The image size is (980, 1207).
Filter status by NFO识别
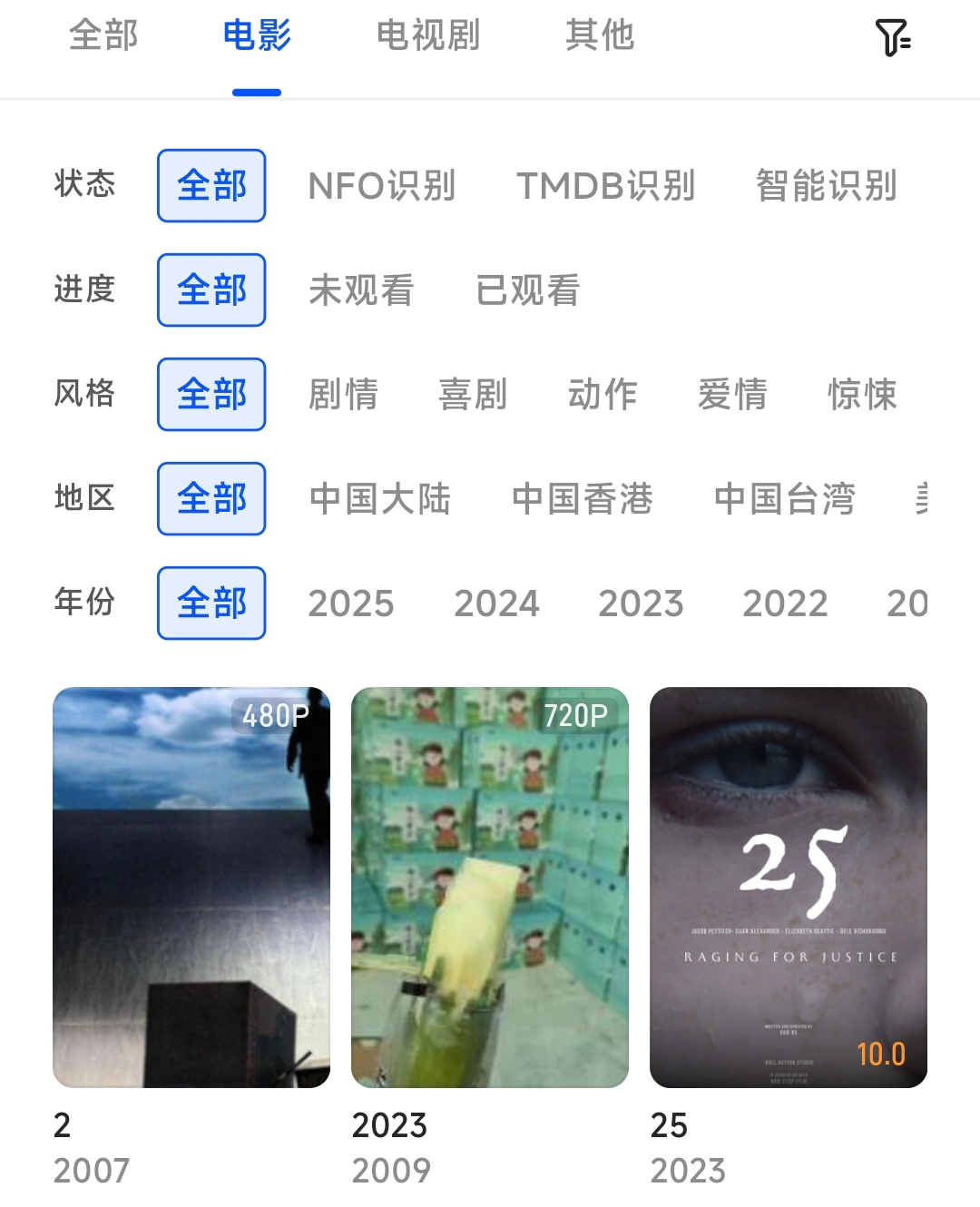tap(382, 186)
